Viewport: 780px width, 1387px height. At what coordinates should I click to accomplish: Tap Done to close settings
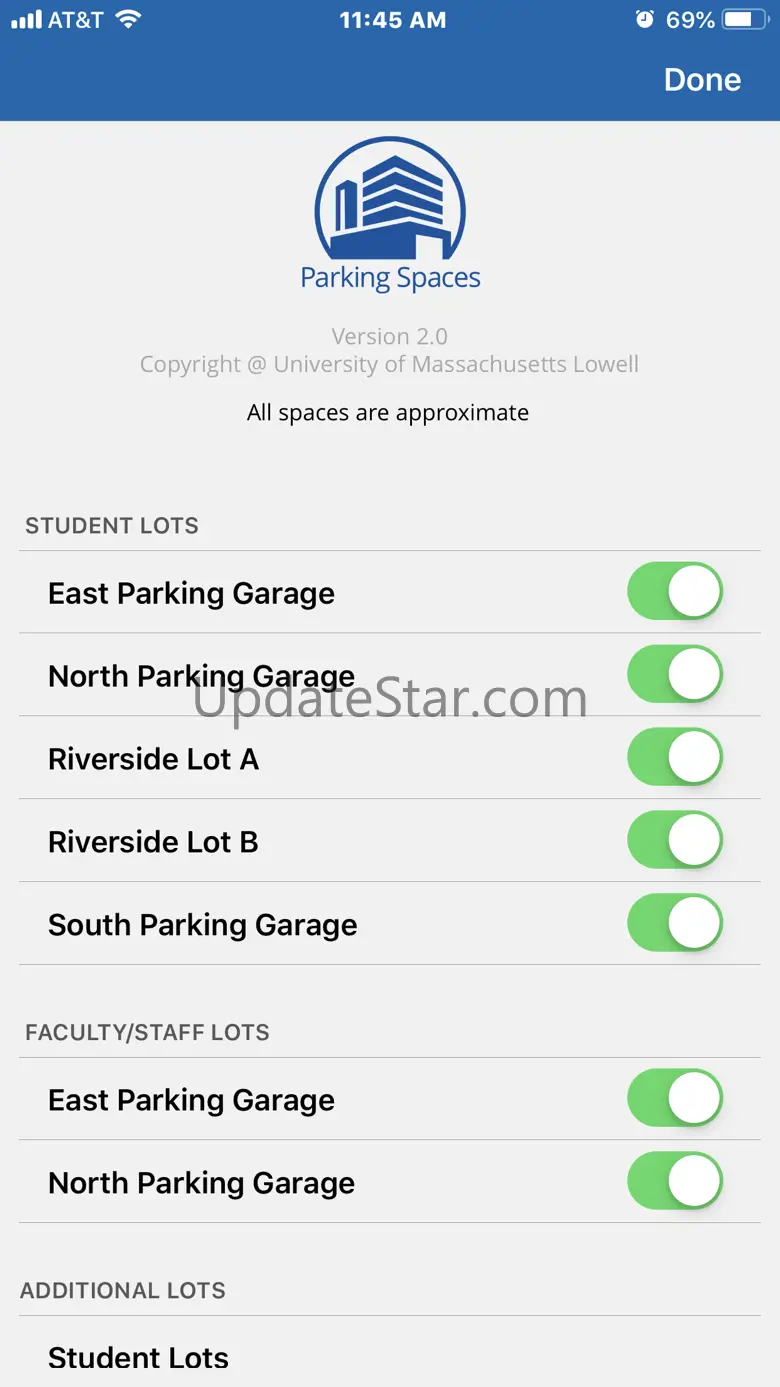click(702, 80)
